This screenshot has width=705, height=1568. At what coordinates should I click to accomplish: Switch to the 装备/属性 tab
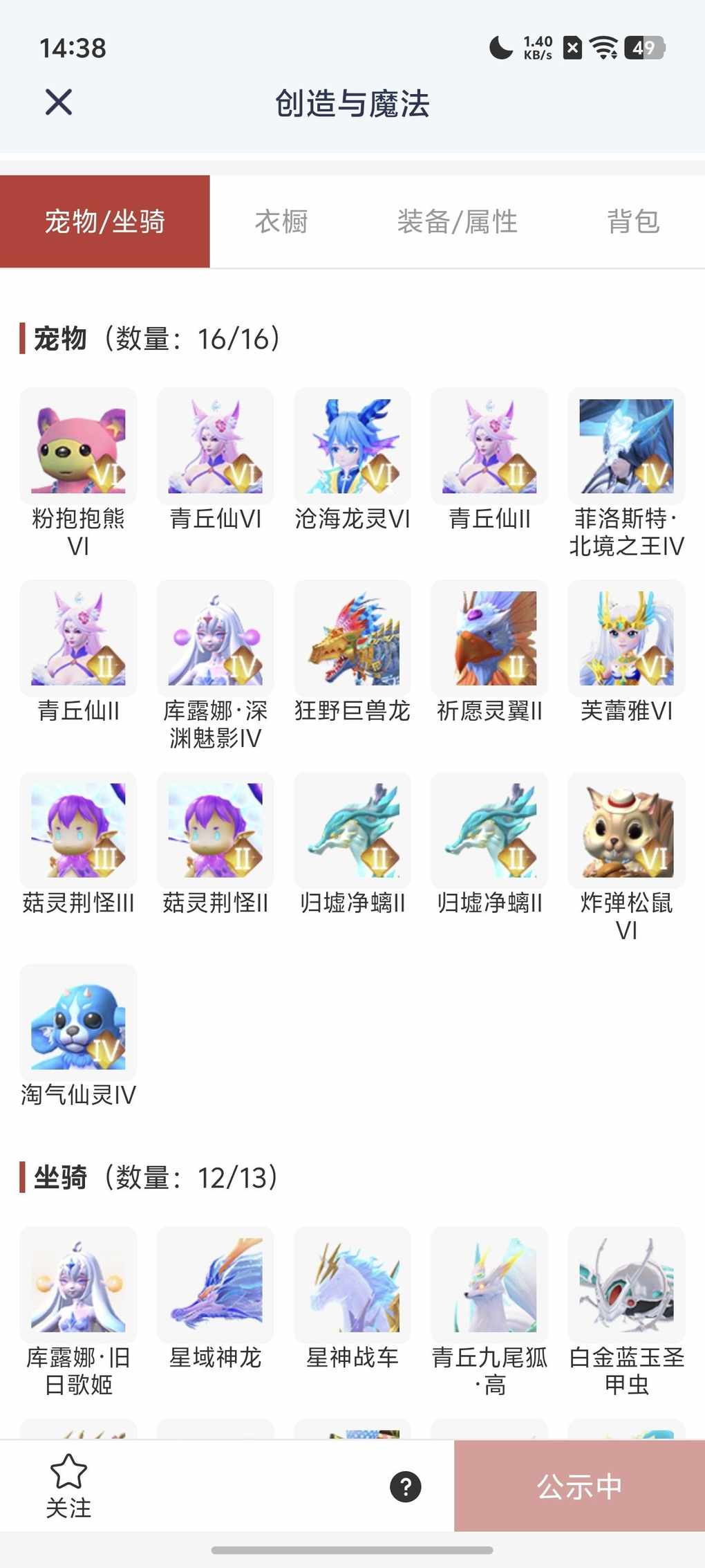coord(457,222)
